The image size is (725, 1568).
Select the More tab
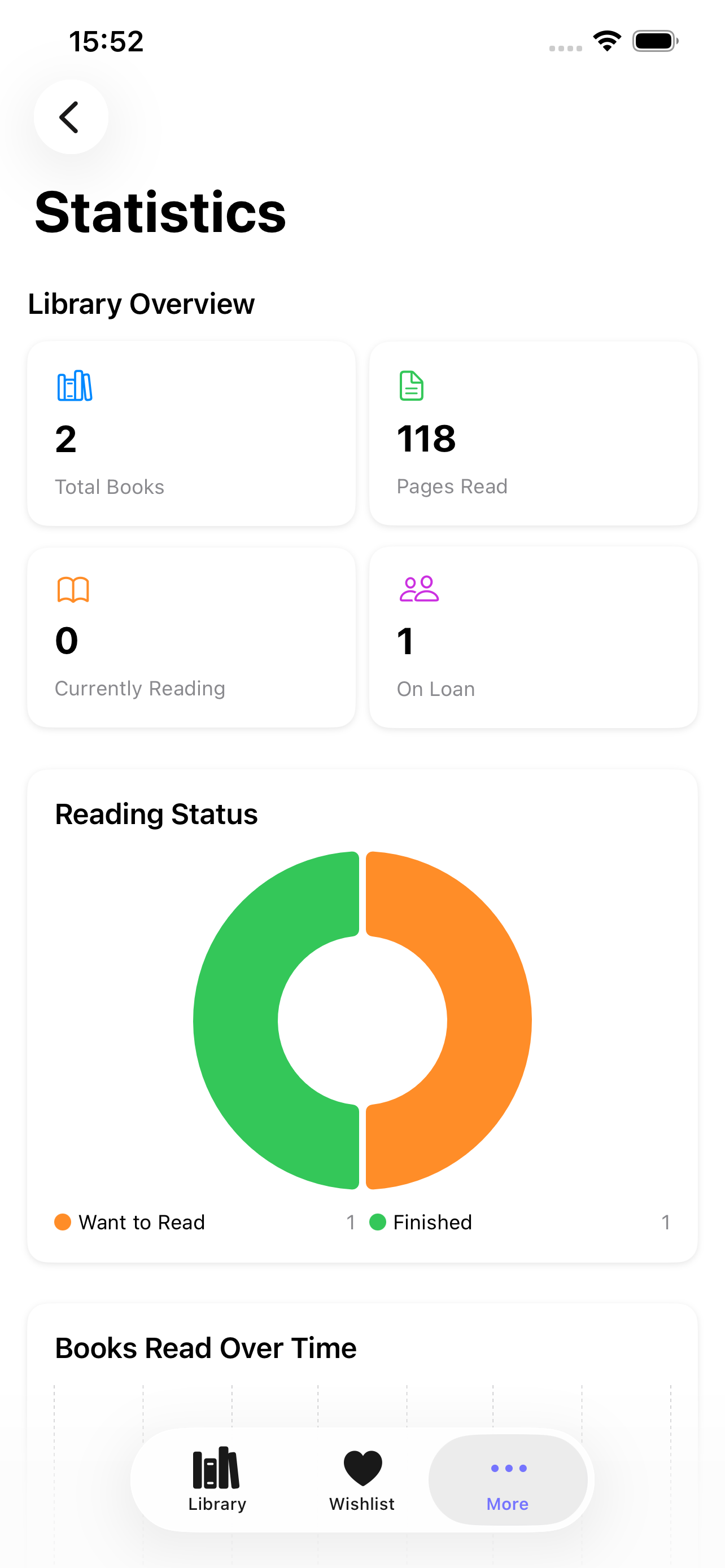tap(508, 1479)
